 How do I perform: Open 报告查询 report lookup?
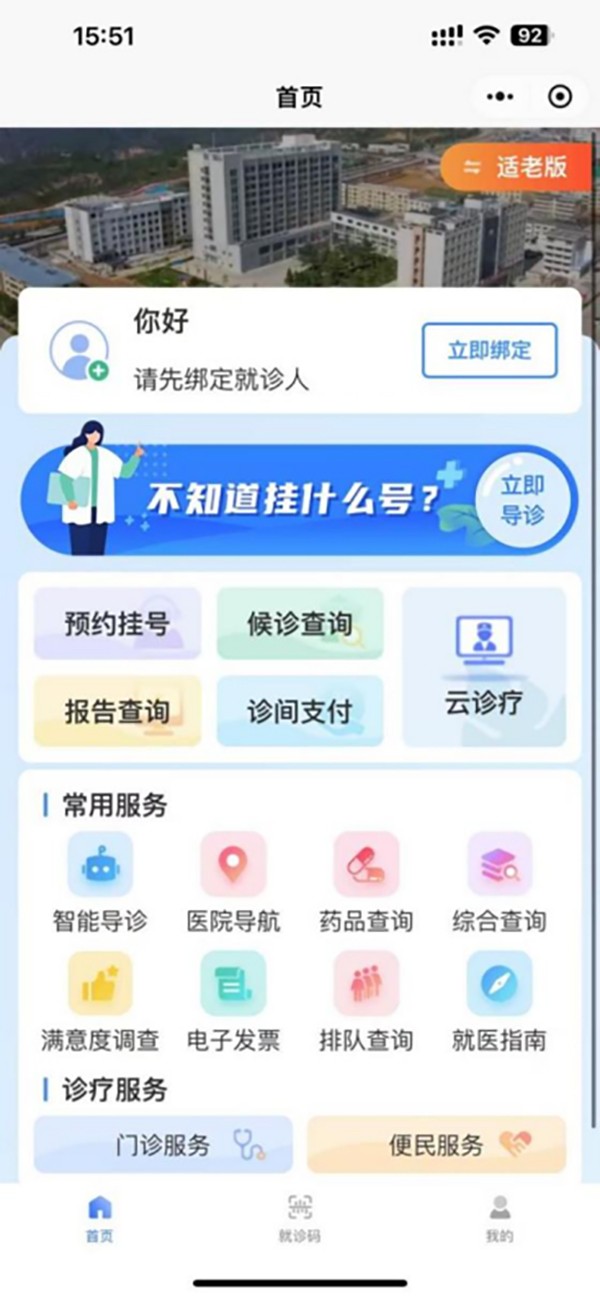(117, 711)
